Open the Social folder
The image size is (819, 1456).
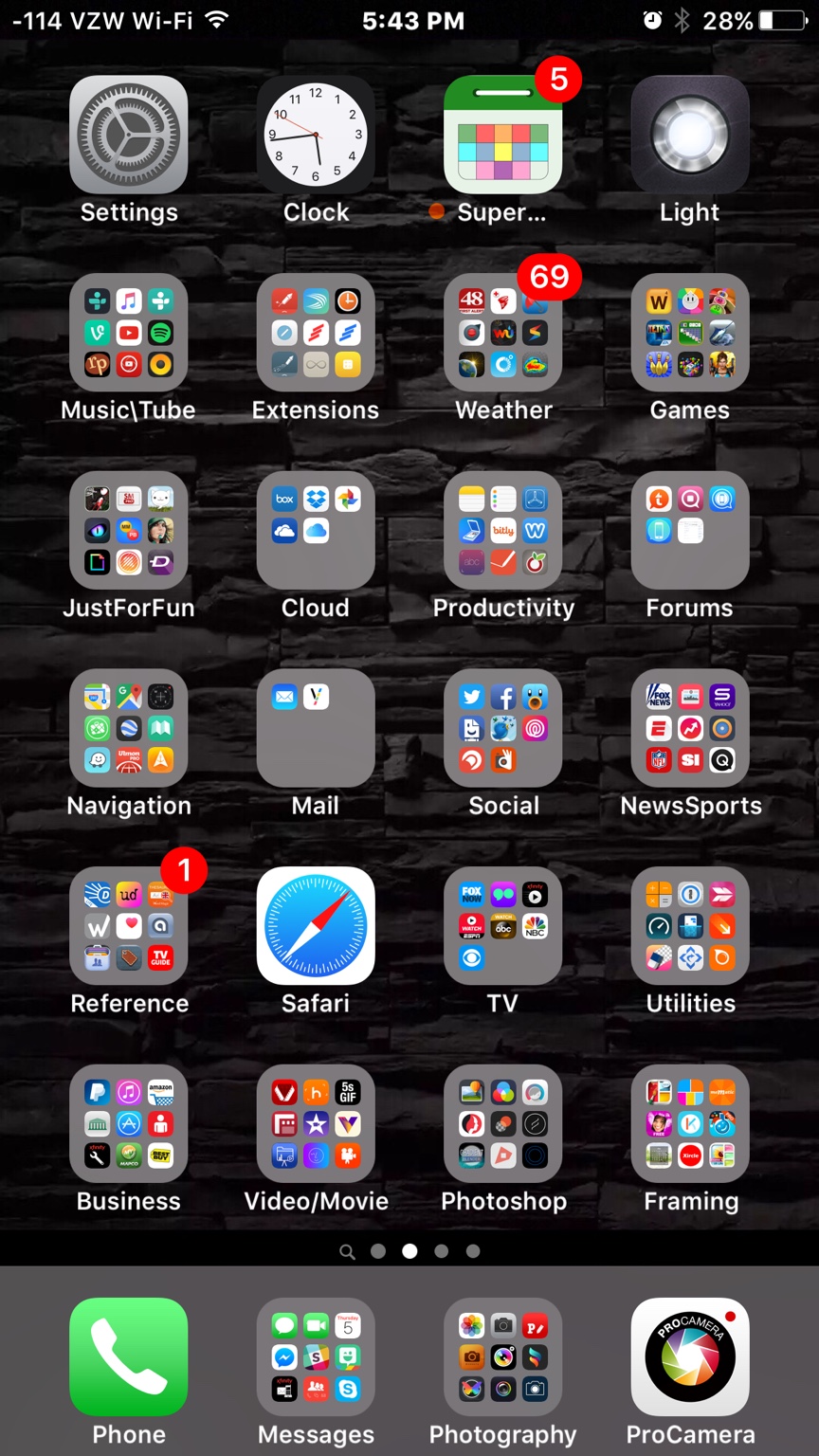[503, 728]
